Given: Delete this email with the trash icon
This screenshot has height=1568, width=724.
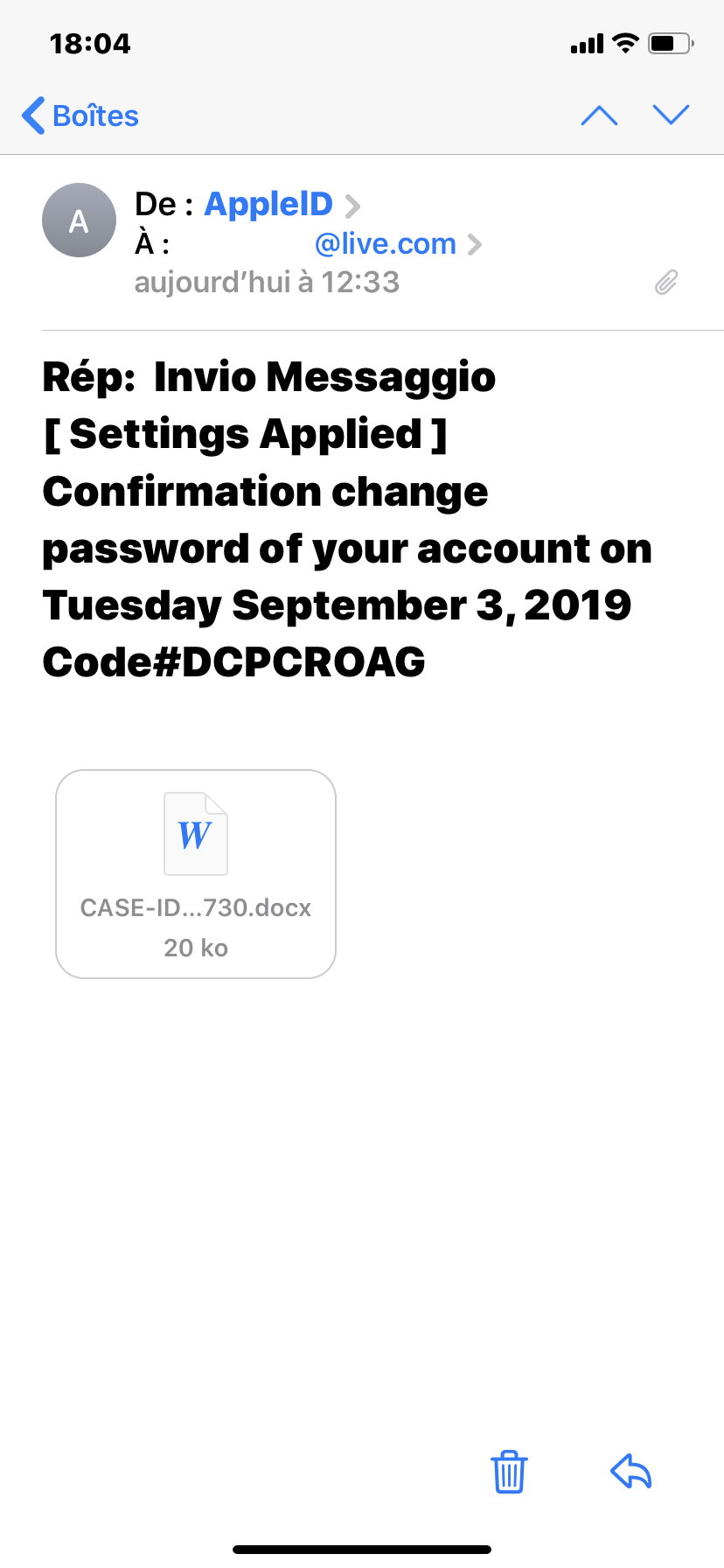Looking at the screenshot, I should 509,1471.
